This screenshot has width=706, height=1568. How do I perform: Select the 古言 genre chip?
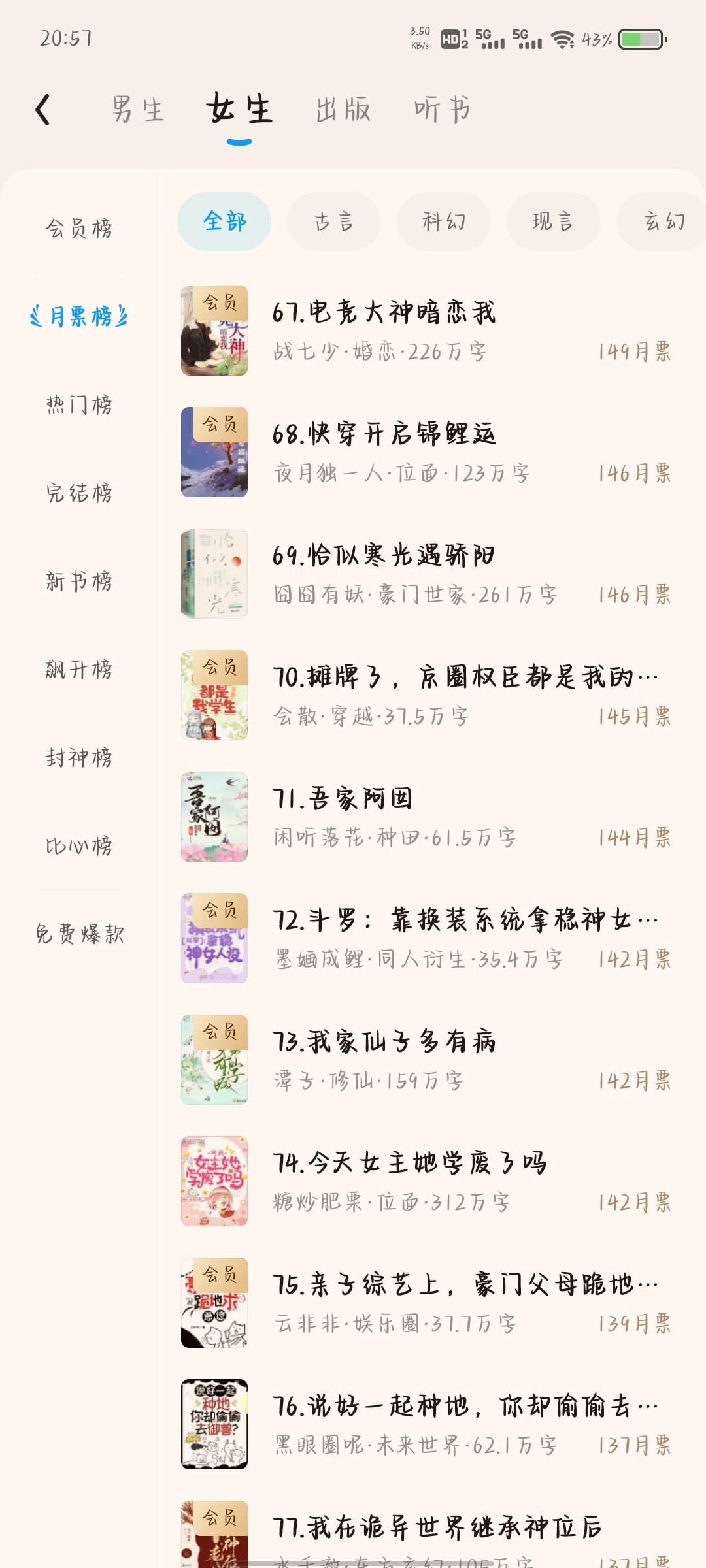333,221
